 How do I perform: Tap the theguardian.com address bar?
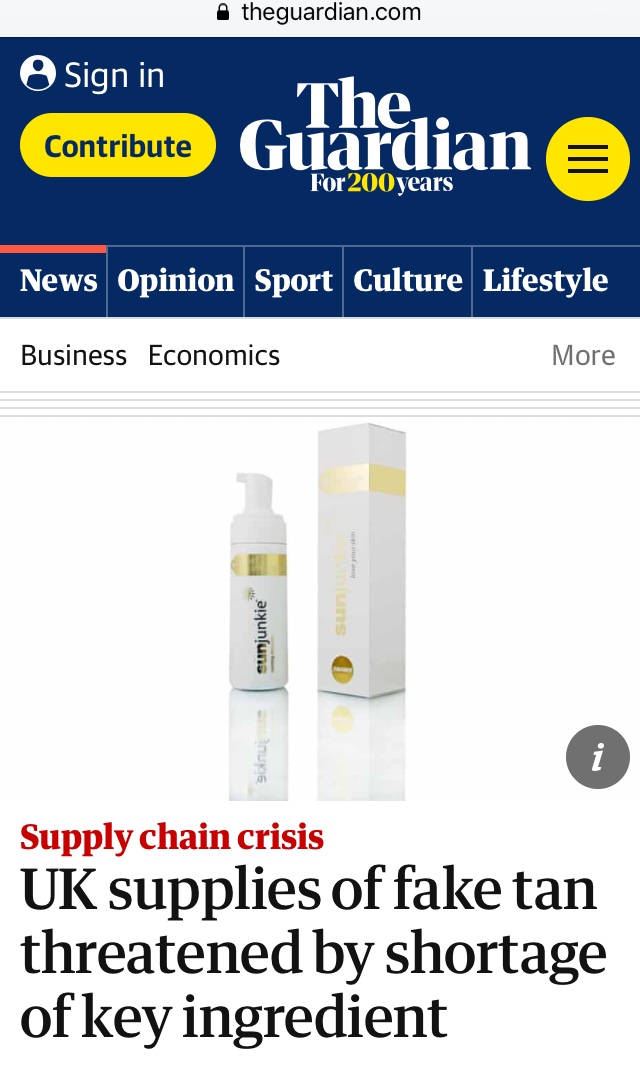[x=320, y=13]
